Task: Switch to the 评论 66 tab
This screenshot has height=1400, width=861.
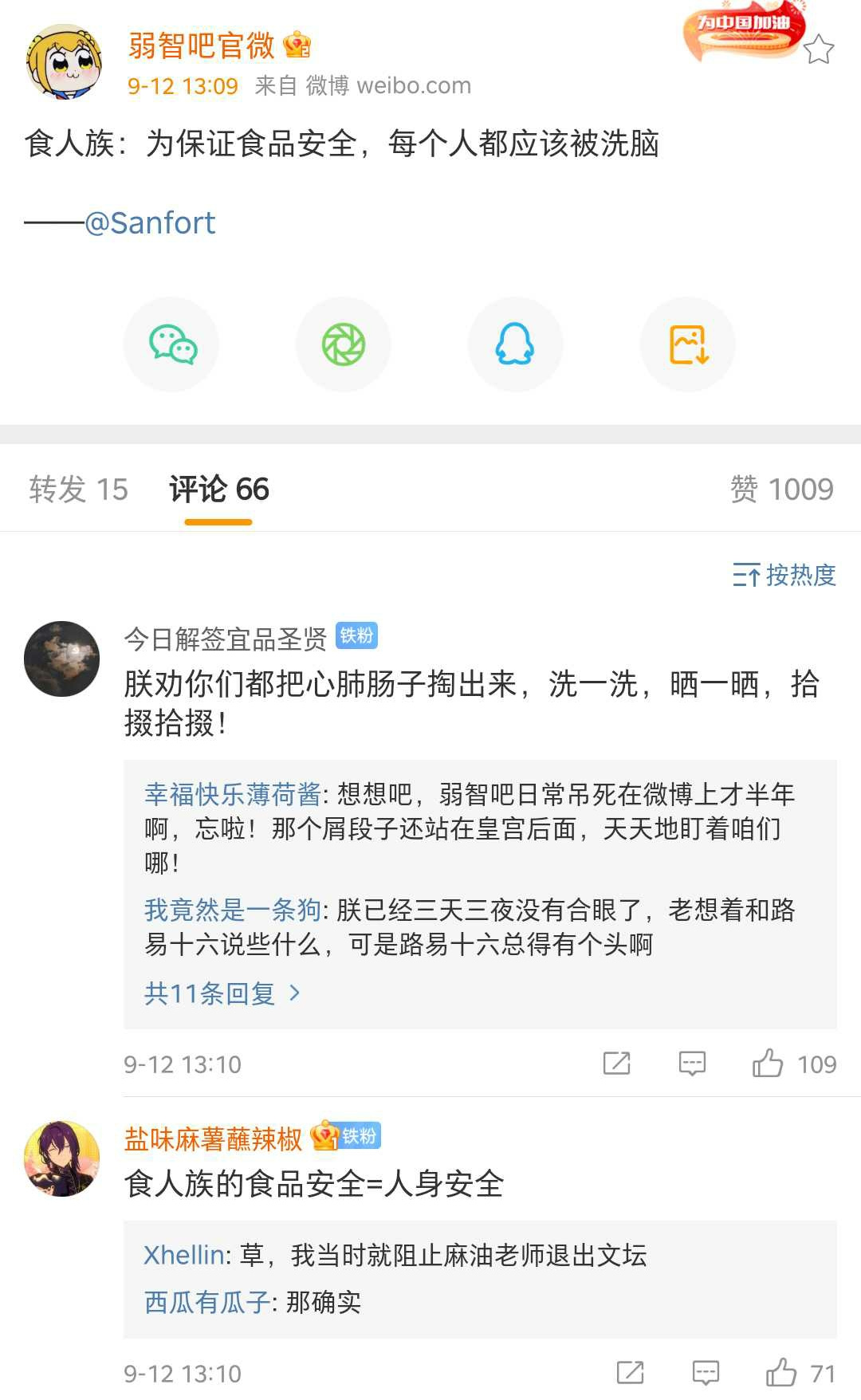Action: pos(219,489)
